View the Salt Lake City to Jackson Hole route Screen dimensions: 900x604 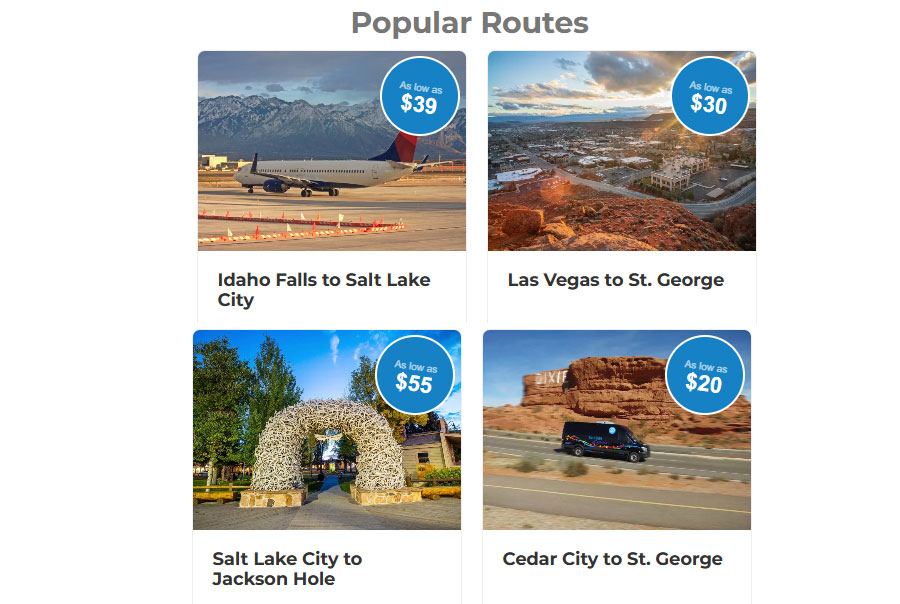click(x=287, y=568)
